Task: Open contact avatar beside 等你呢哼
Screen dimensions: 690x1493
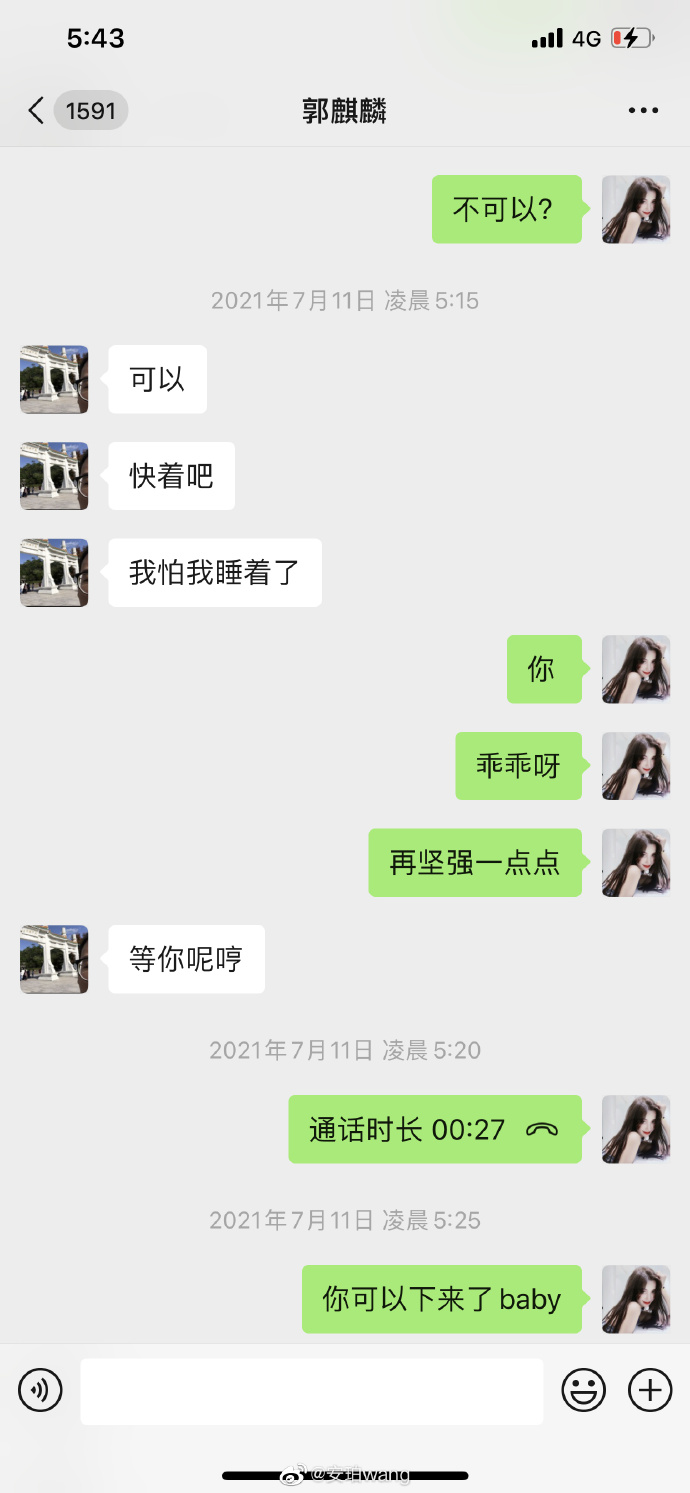Action: coord(54,959)
